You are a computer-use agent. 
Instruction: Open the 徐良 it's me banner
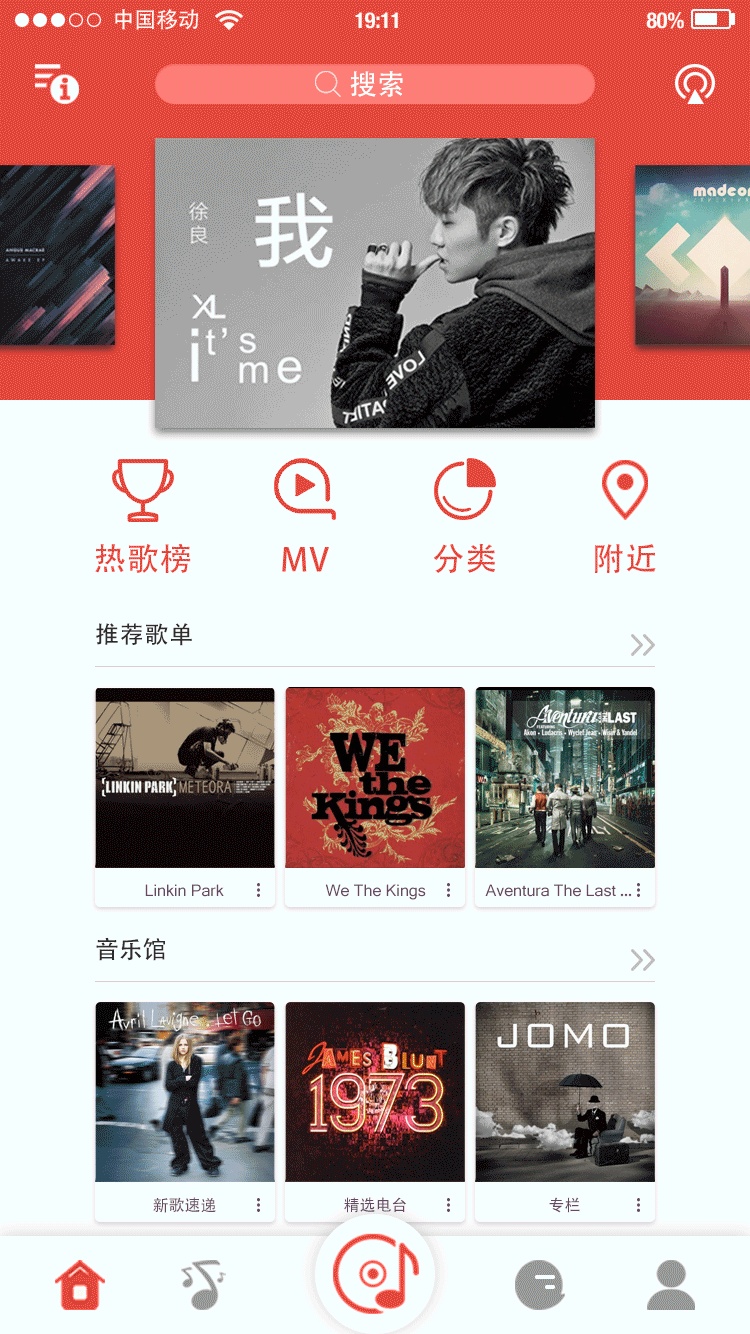coord(375,283)
